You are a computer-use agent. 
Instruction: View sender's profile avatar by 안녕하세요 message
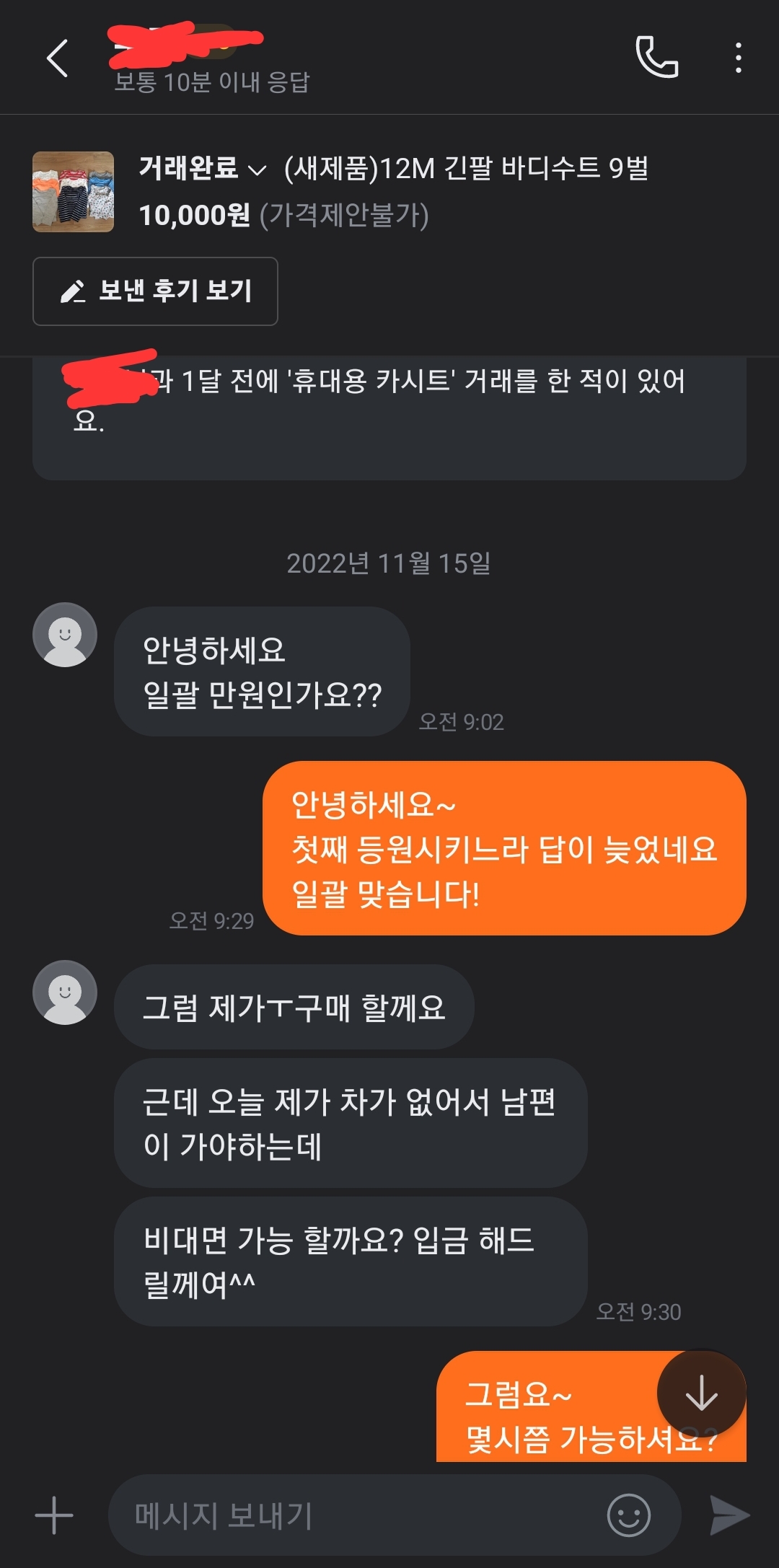coord(65,635)
